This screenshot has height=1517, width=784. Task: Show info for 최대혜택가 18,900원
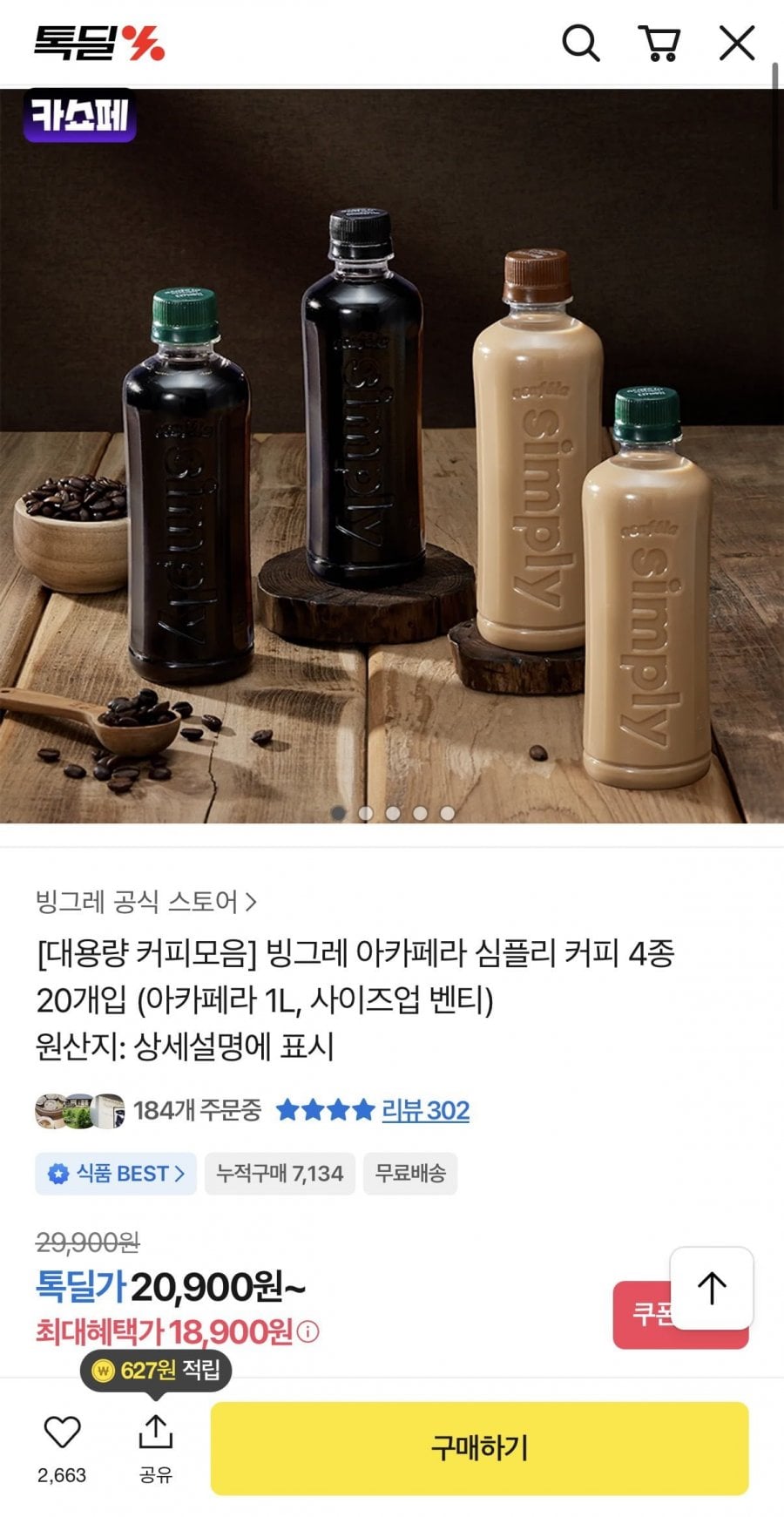308,1332
